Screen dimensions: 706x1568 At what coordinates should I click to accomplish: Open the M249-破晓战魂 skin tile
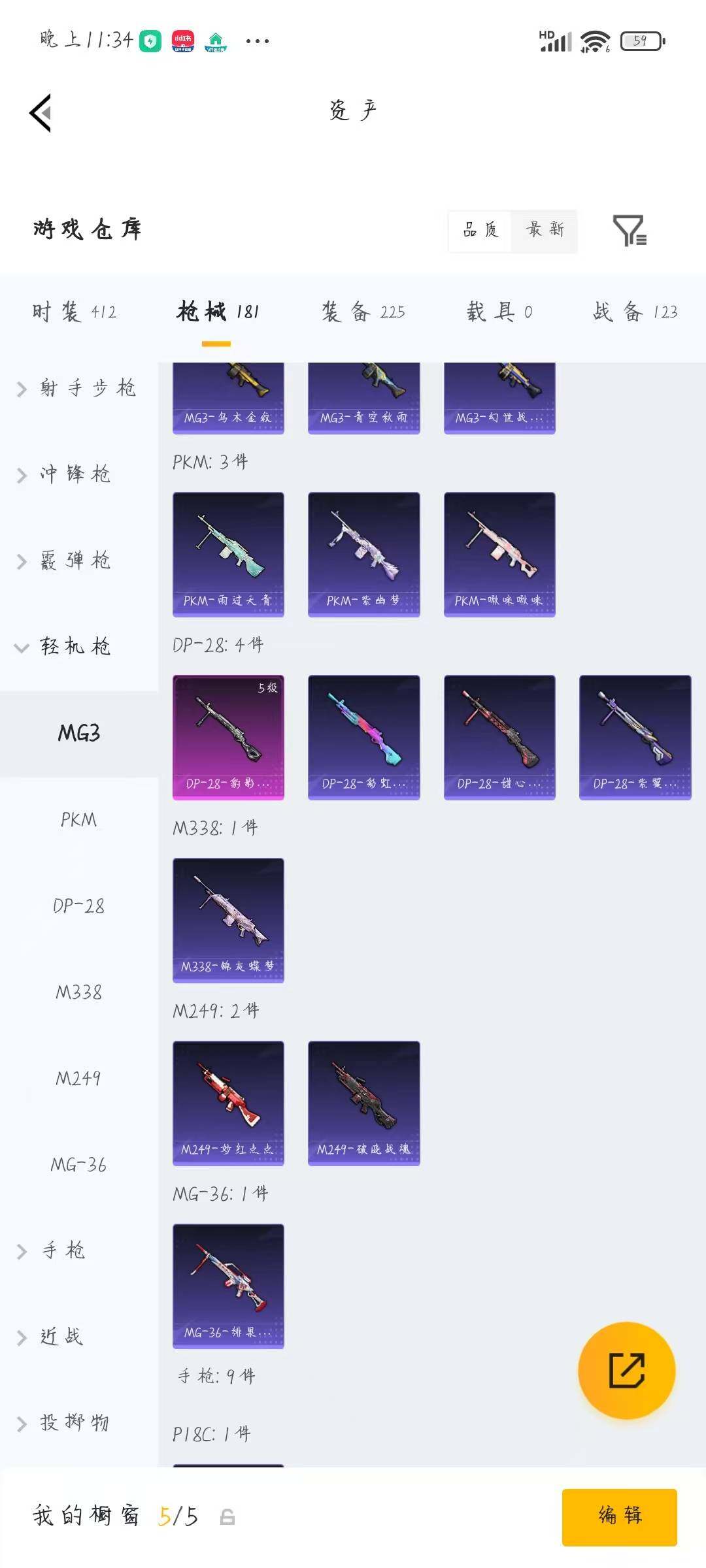coord(363,1103)
